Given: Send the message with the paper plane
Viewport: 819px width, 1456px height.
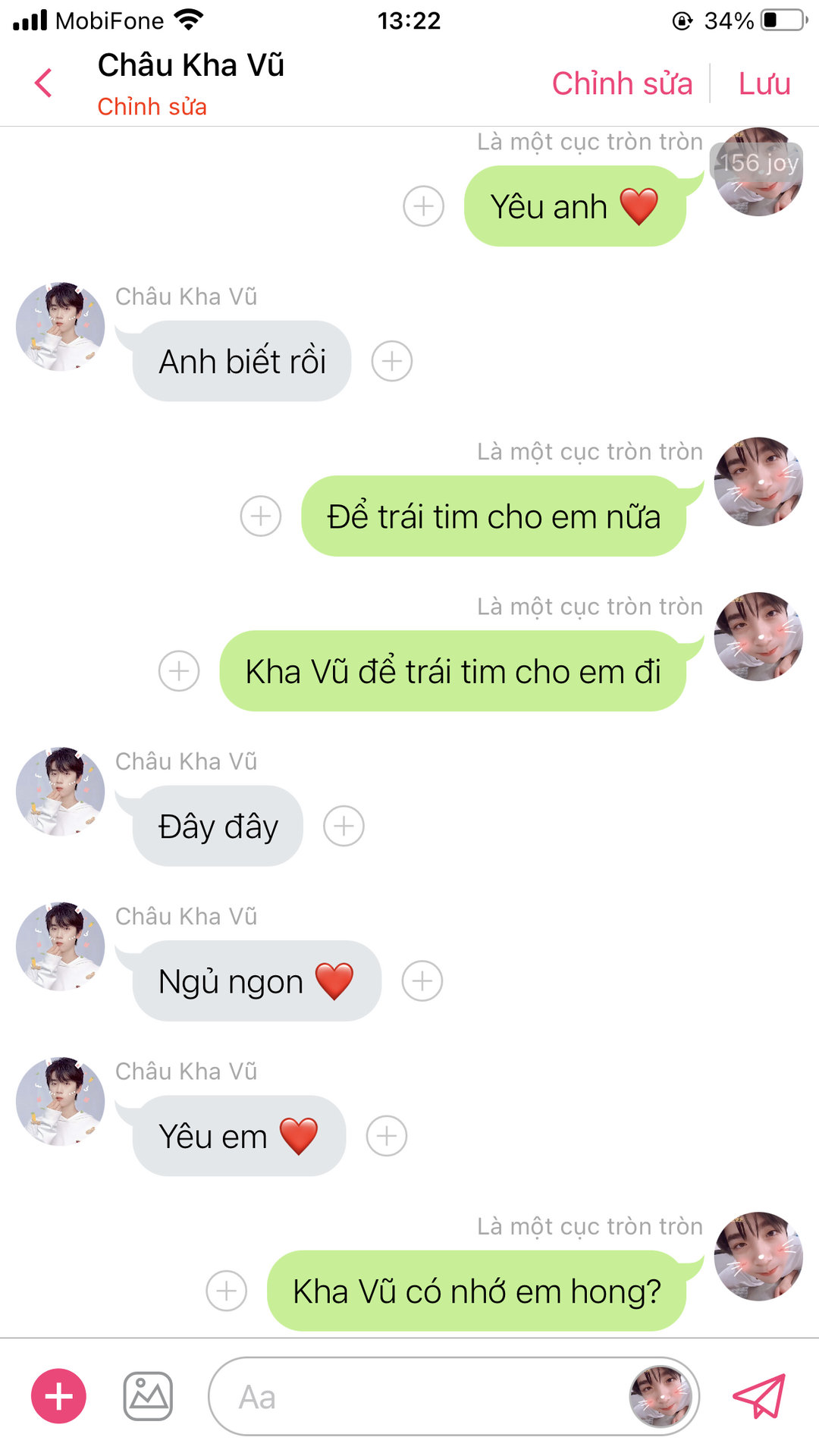Looking at the screenshot, I should pyautogui.click(x=759, y=1396).
